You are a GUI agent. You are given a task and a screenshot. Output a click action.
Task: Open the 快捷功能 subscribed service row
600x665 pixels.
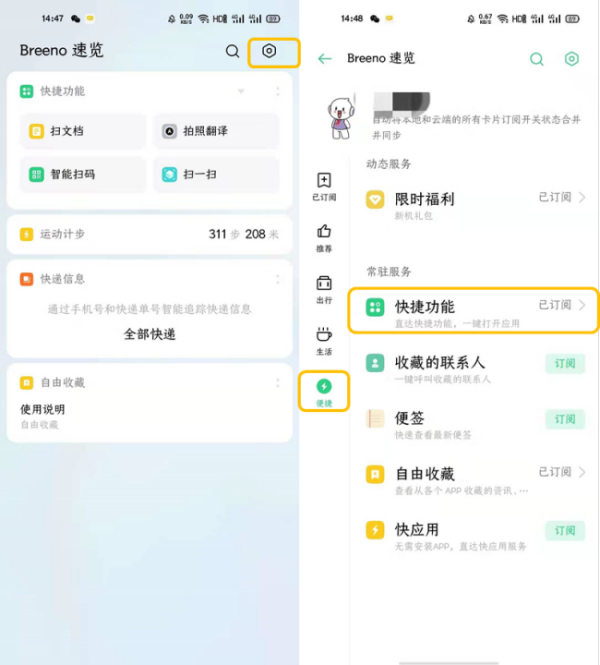[x=475, y=311]
